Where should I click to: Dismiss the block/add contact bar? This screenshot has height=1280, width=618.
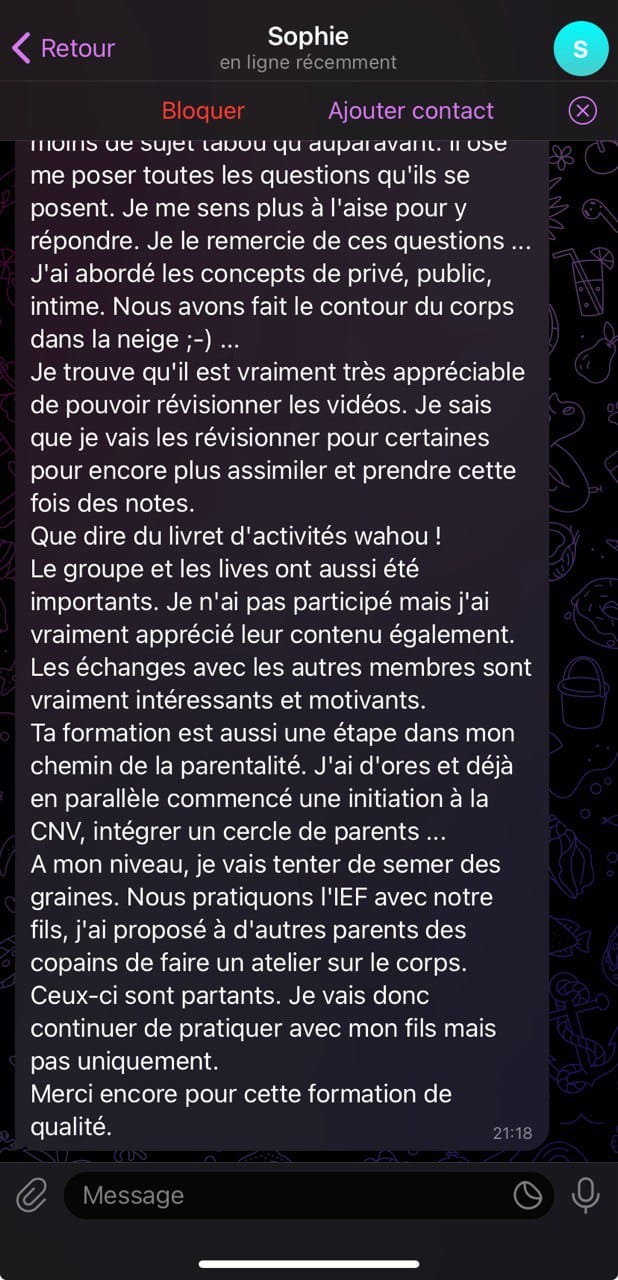click(x=582, y=110)
